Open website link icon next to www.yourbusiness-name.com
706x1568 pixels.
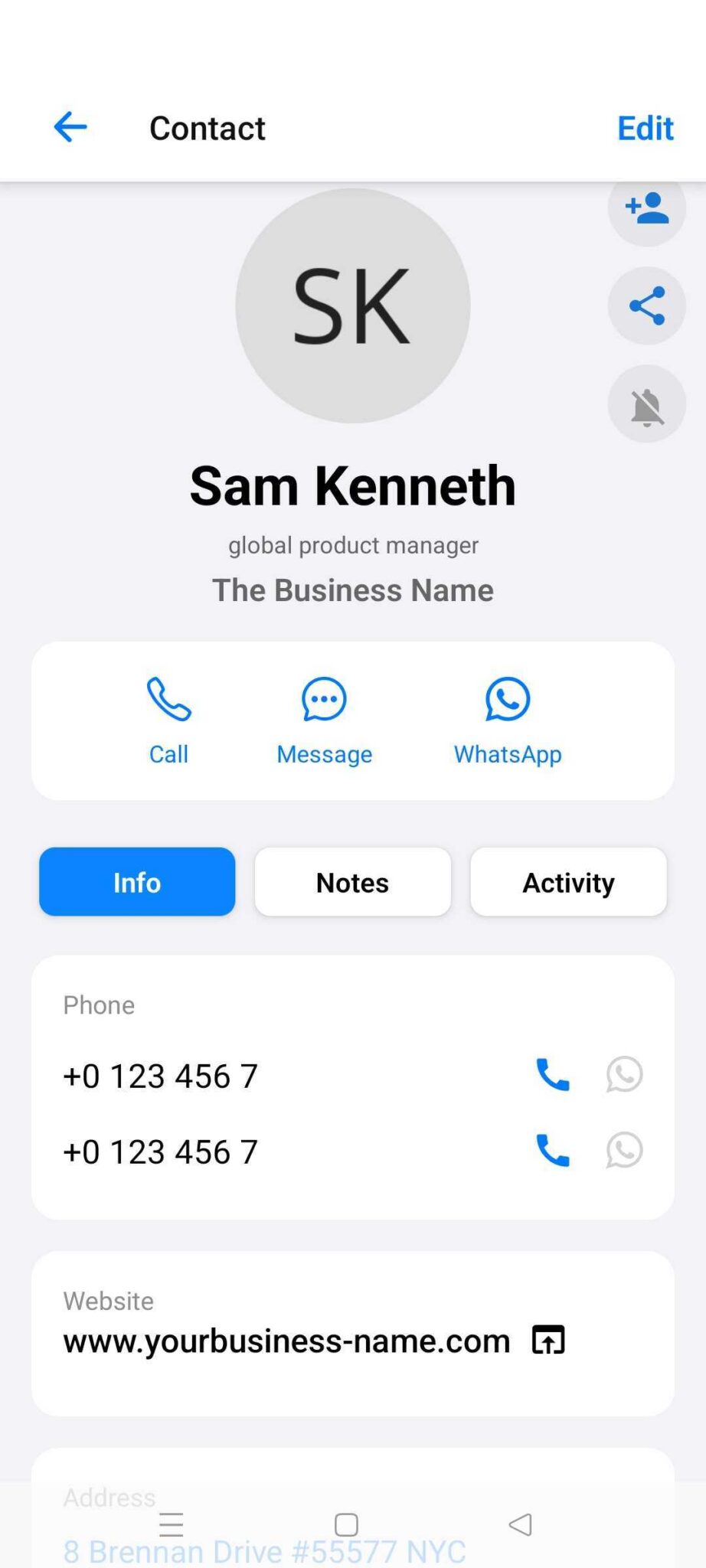click(548, 1340)
